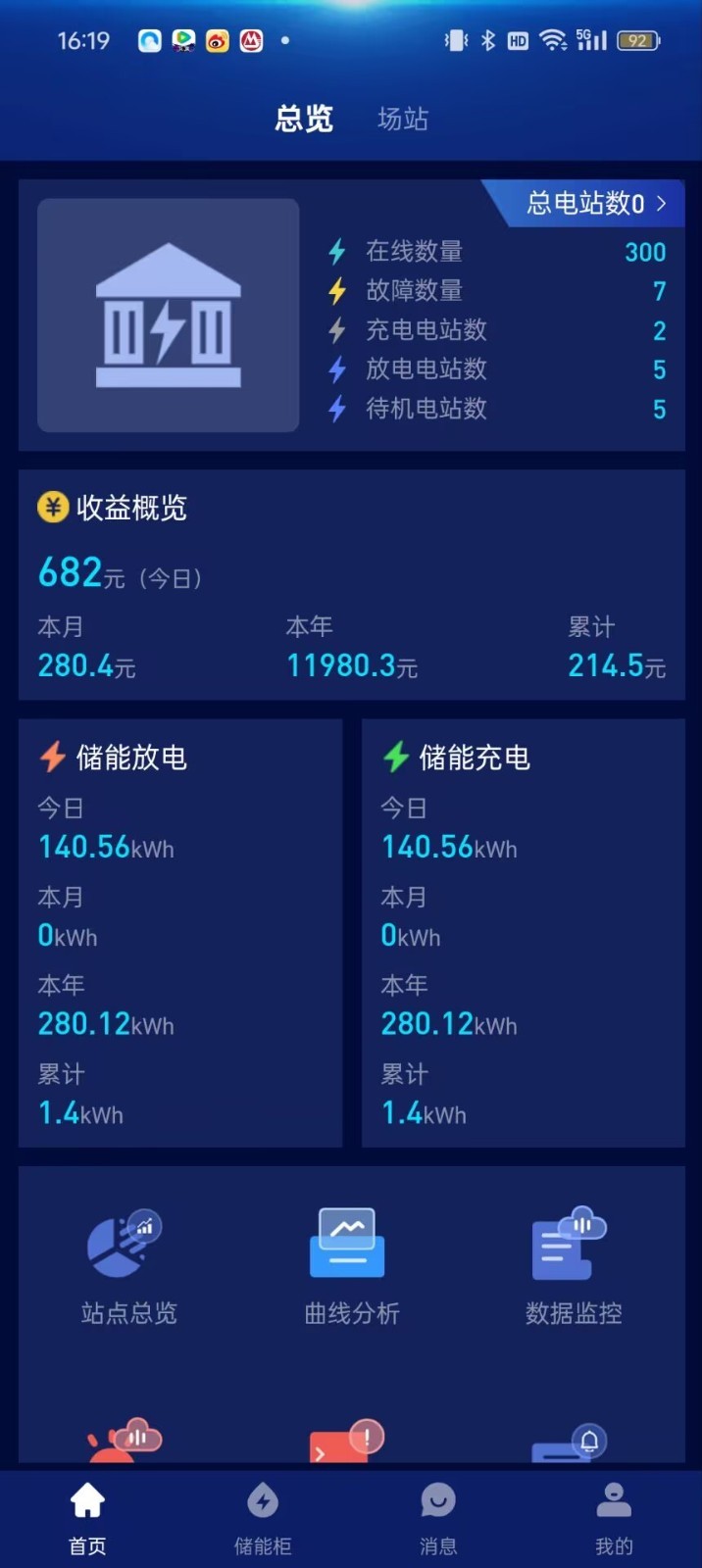Switch to the 场站 tab
This screenshot has width=702, height=1568.
click(403, 119)
